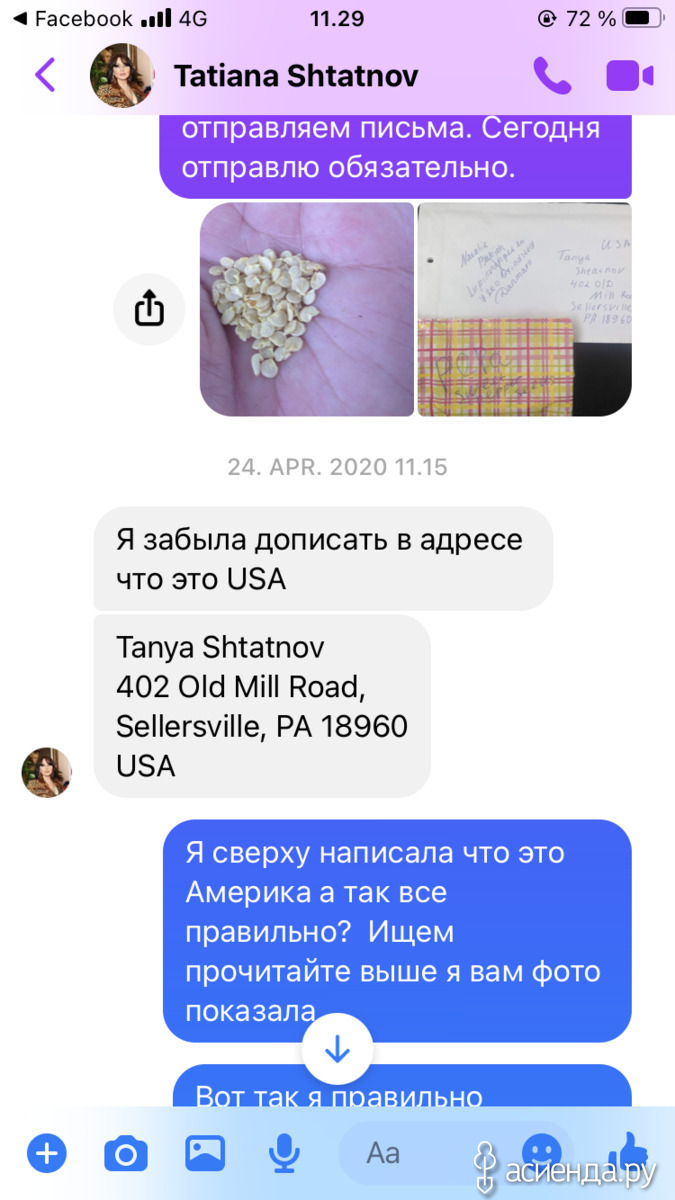Go back from Tatiana Shtatnov chat

point(45,75)
